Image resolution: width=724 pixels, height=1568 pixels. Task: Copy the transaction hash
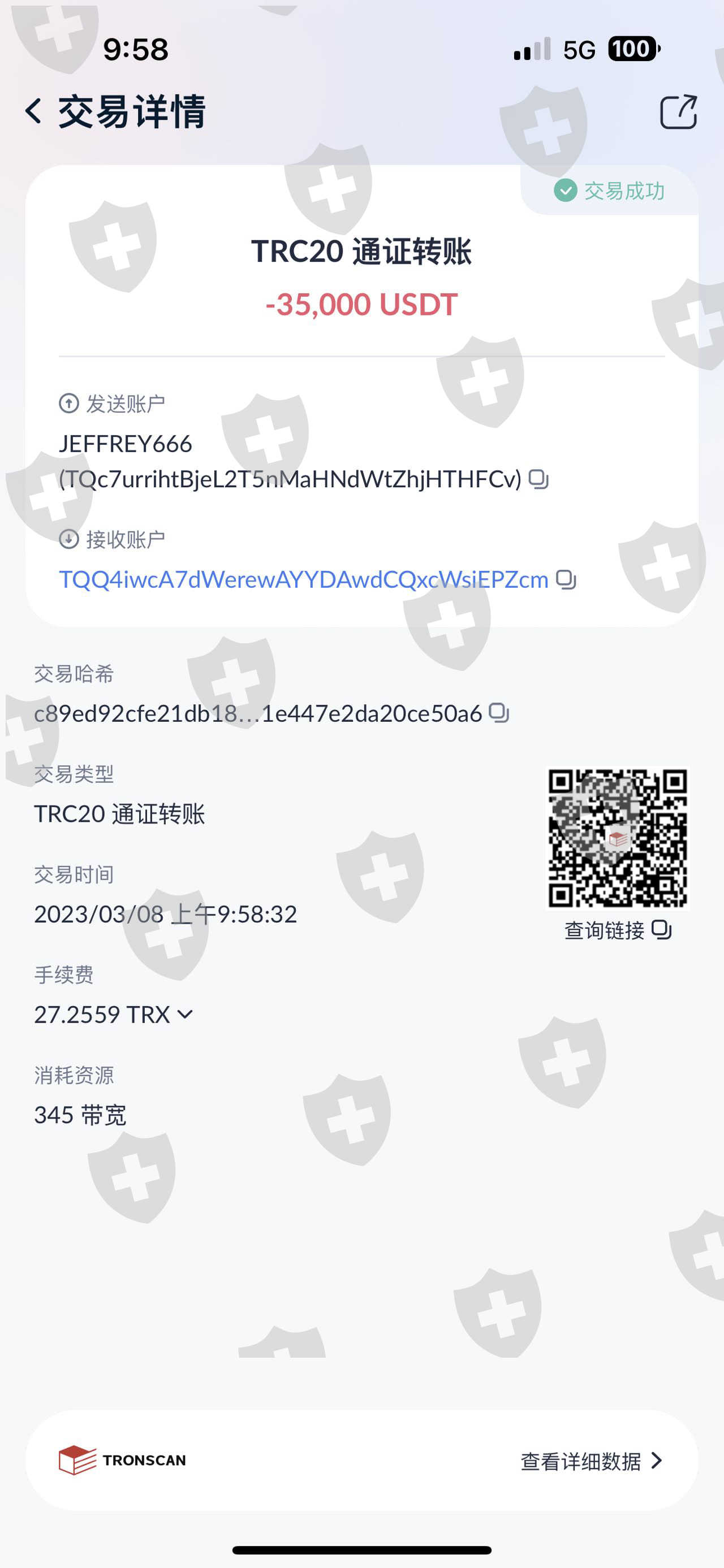[499, 712]
